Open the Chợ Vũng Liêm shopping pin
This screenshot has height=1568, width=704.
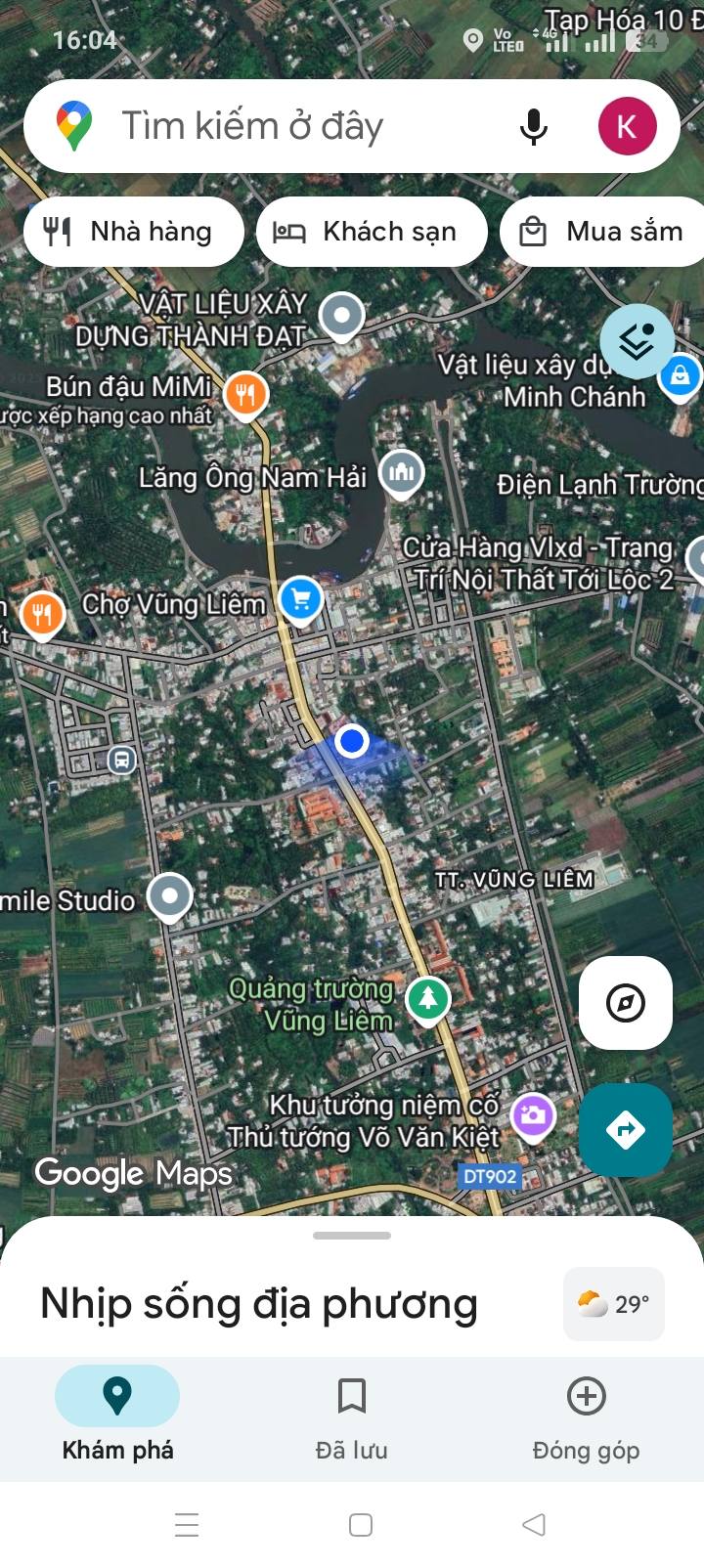tap(301, 599)
